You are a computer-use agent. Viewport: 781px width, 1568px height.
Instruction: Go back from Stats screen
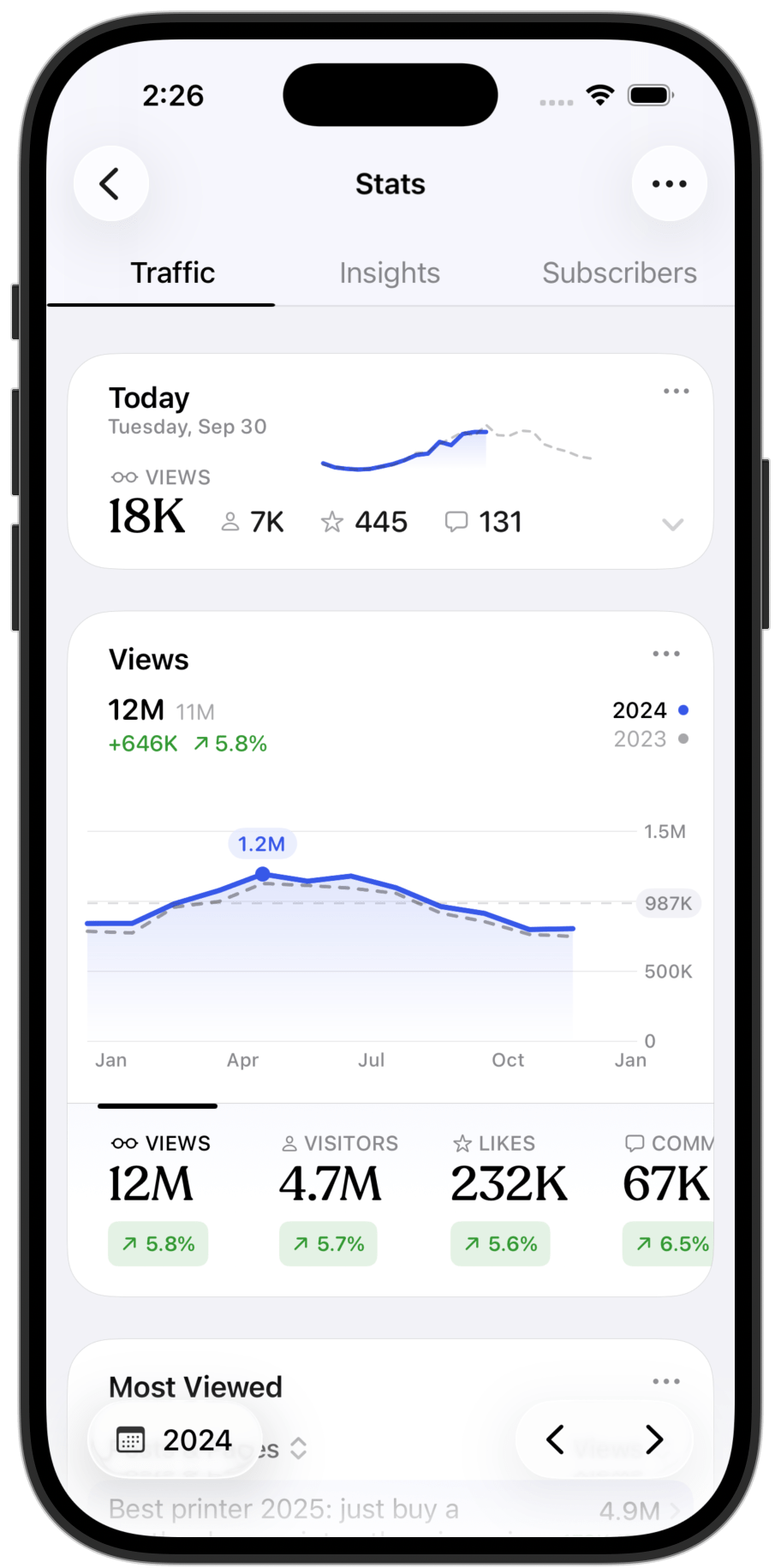coord(110,183)
